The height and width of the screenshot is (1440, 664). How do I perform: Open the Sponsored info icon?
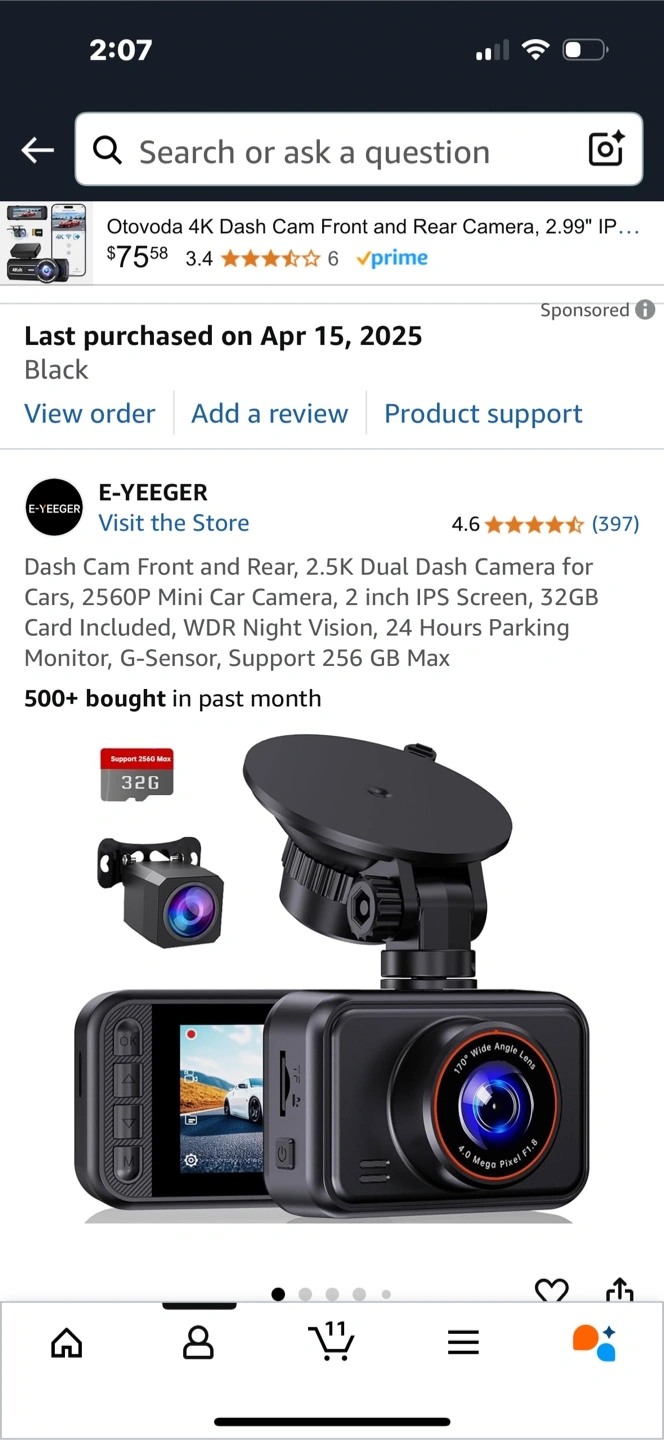tap(646, 310)
